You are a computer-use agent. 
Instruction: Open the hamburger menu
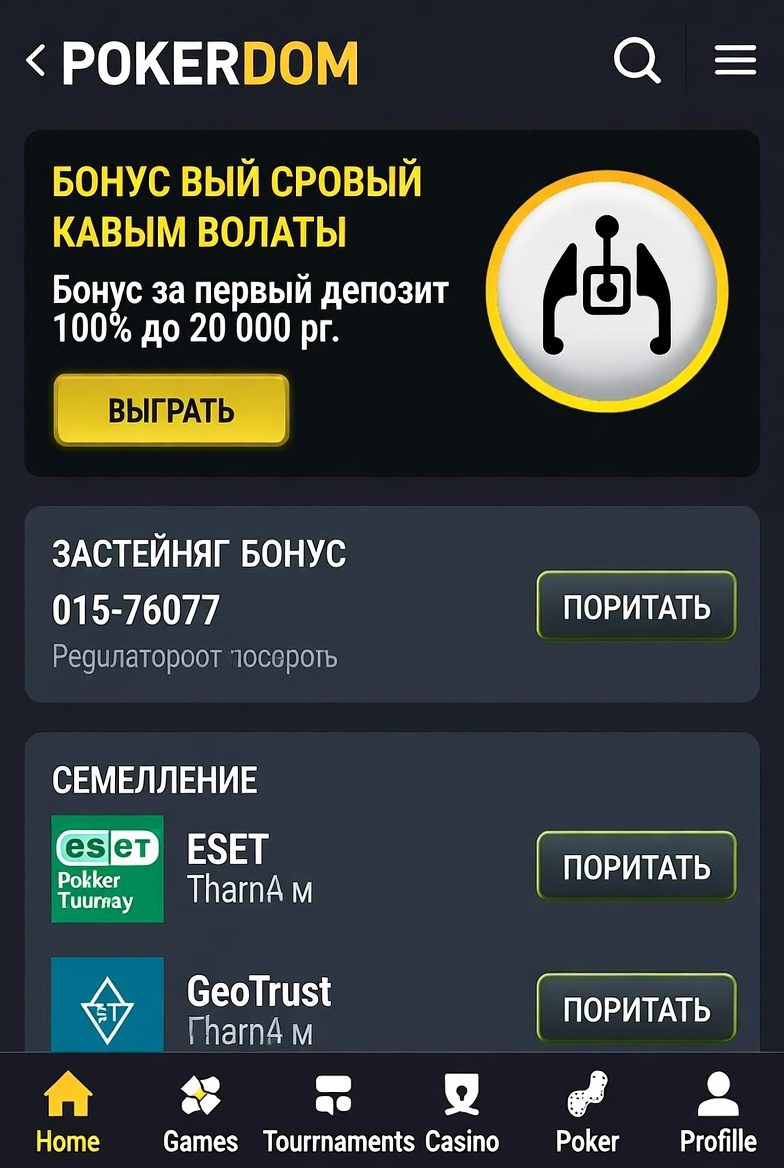tap(735, 60)
